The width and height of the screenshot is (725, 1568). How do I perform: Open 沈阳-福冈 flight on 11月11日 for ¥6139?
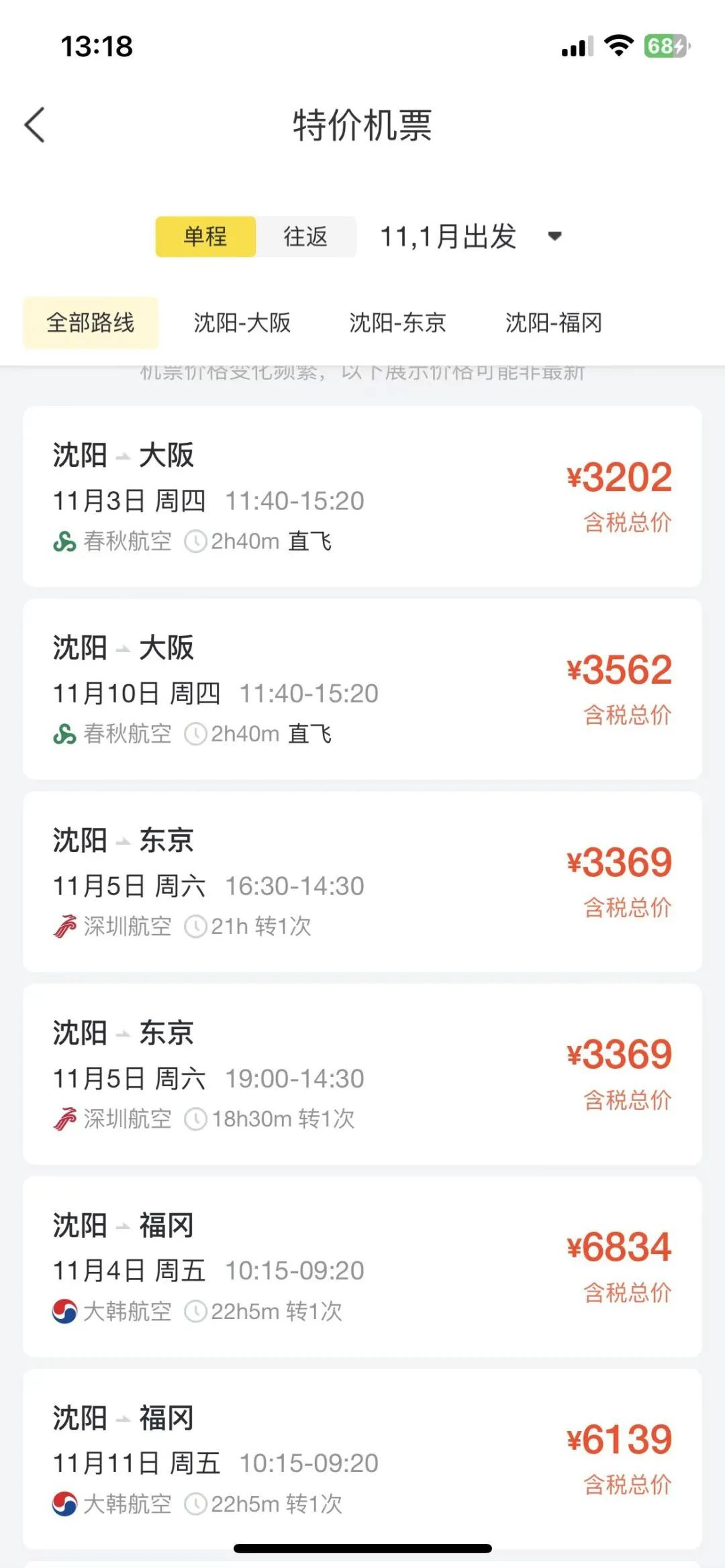[362, 1459]
